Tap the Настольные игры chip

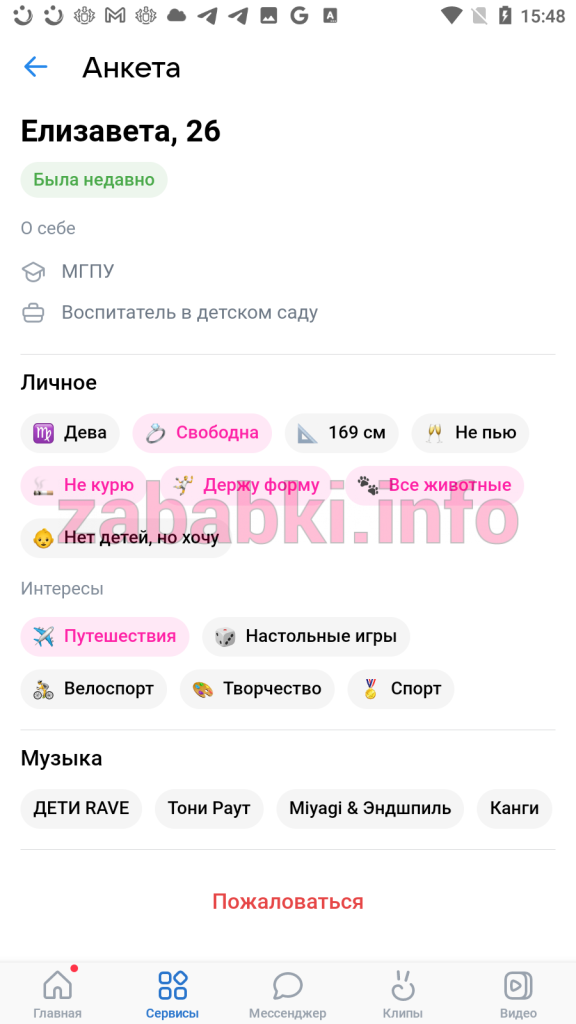coord(306,636)
